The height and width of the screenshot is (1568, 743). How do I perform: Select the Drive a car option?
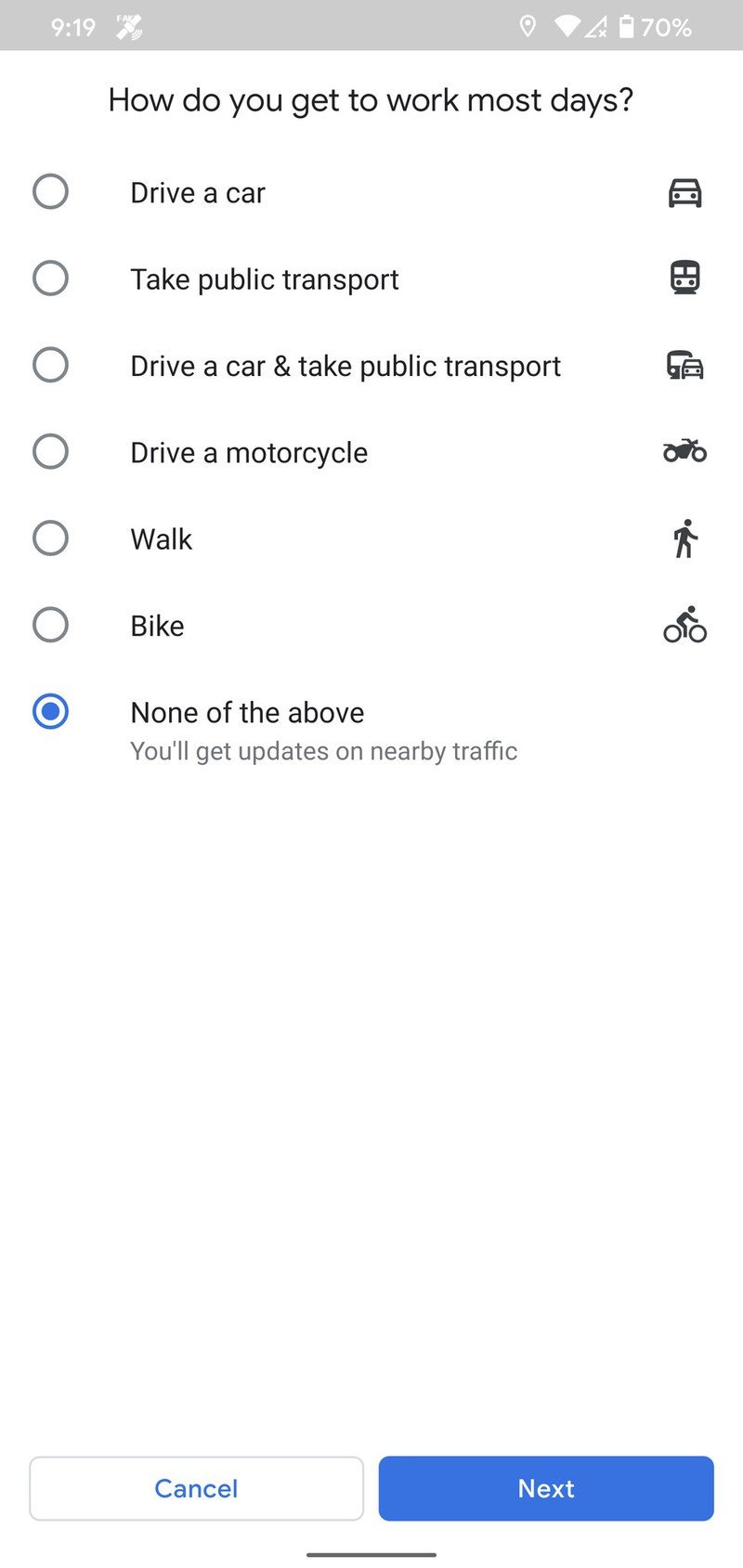(50, 192)
